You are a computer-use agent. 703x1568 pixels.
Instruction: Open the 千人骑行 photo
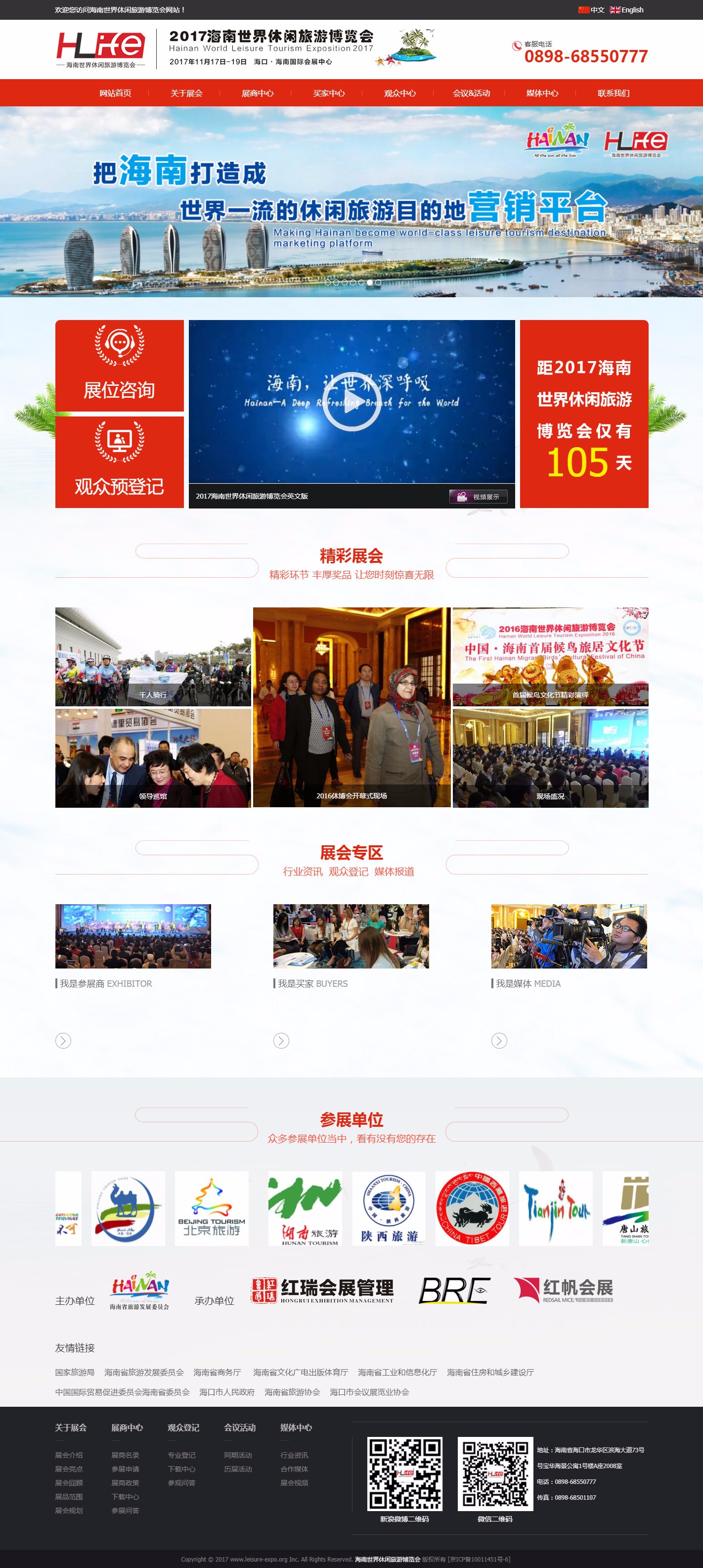point(153,656)
